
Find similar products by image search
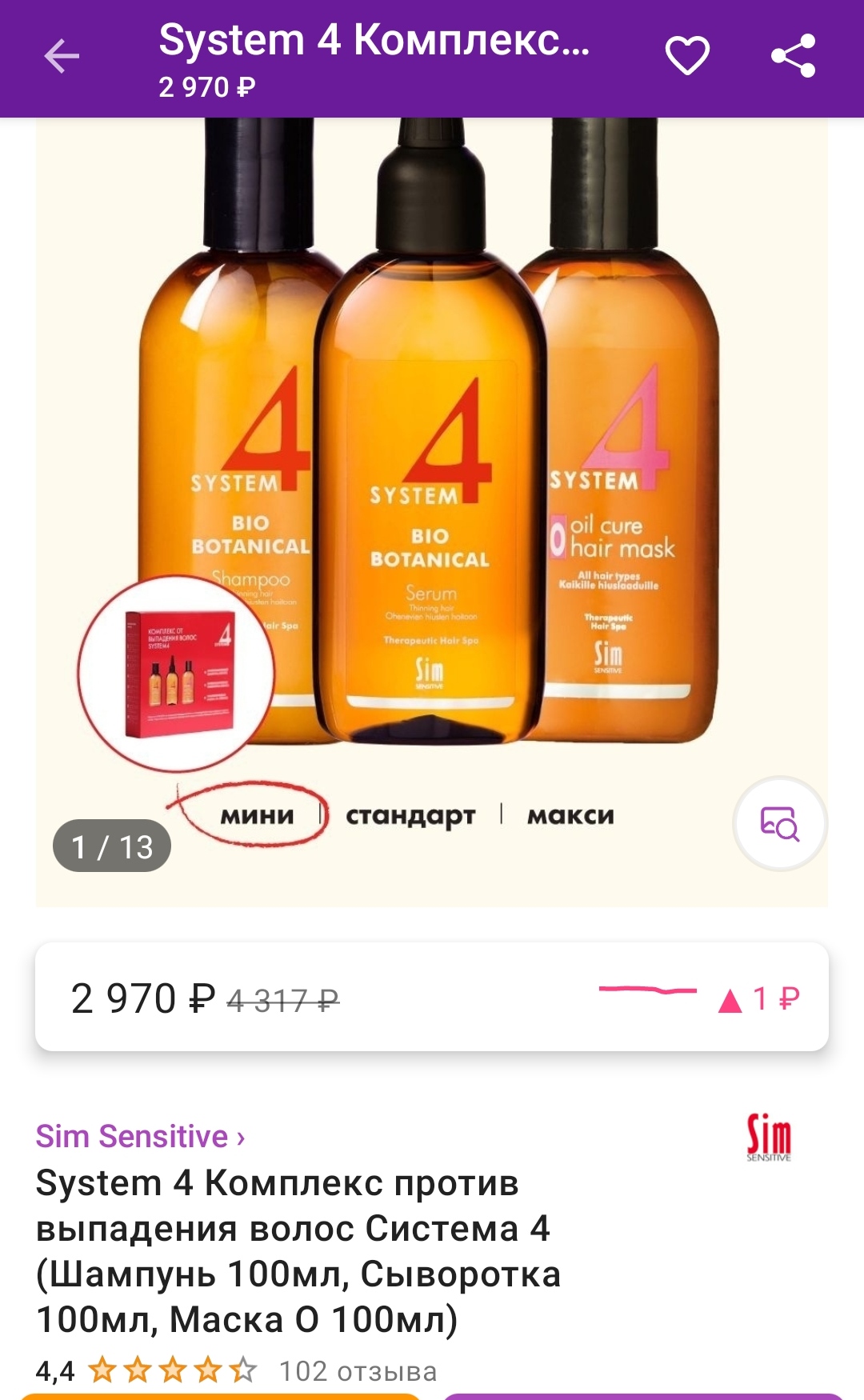pyautogui.click(x=779, y=823)
